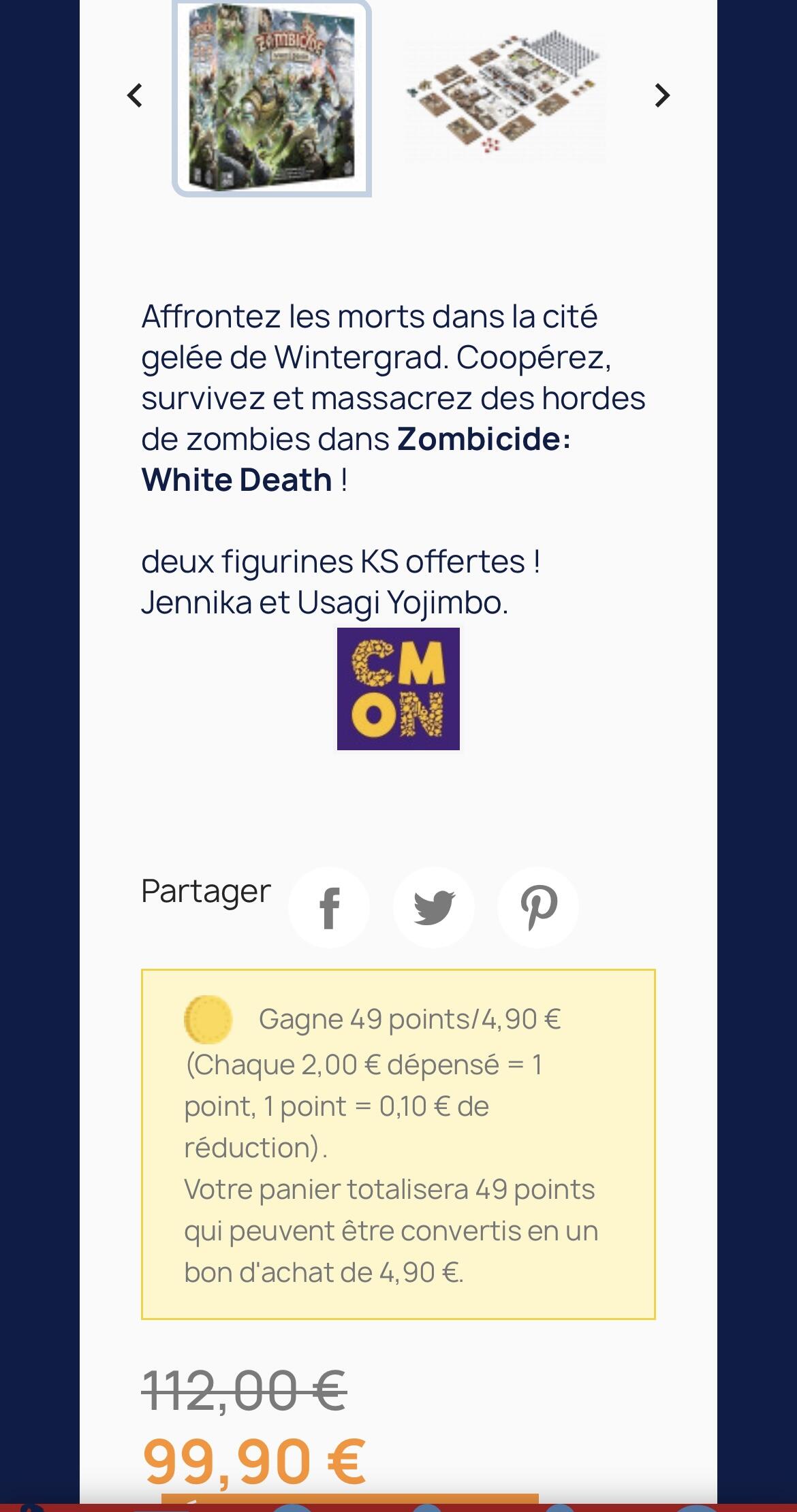This screenshot has height=1512, width=797.
Task: Select the Zombicide box cover thumbnail
Action: (272, 97)
